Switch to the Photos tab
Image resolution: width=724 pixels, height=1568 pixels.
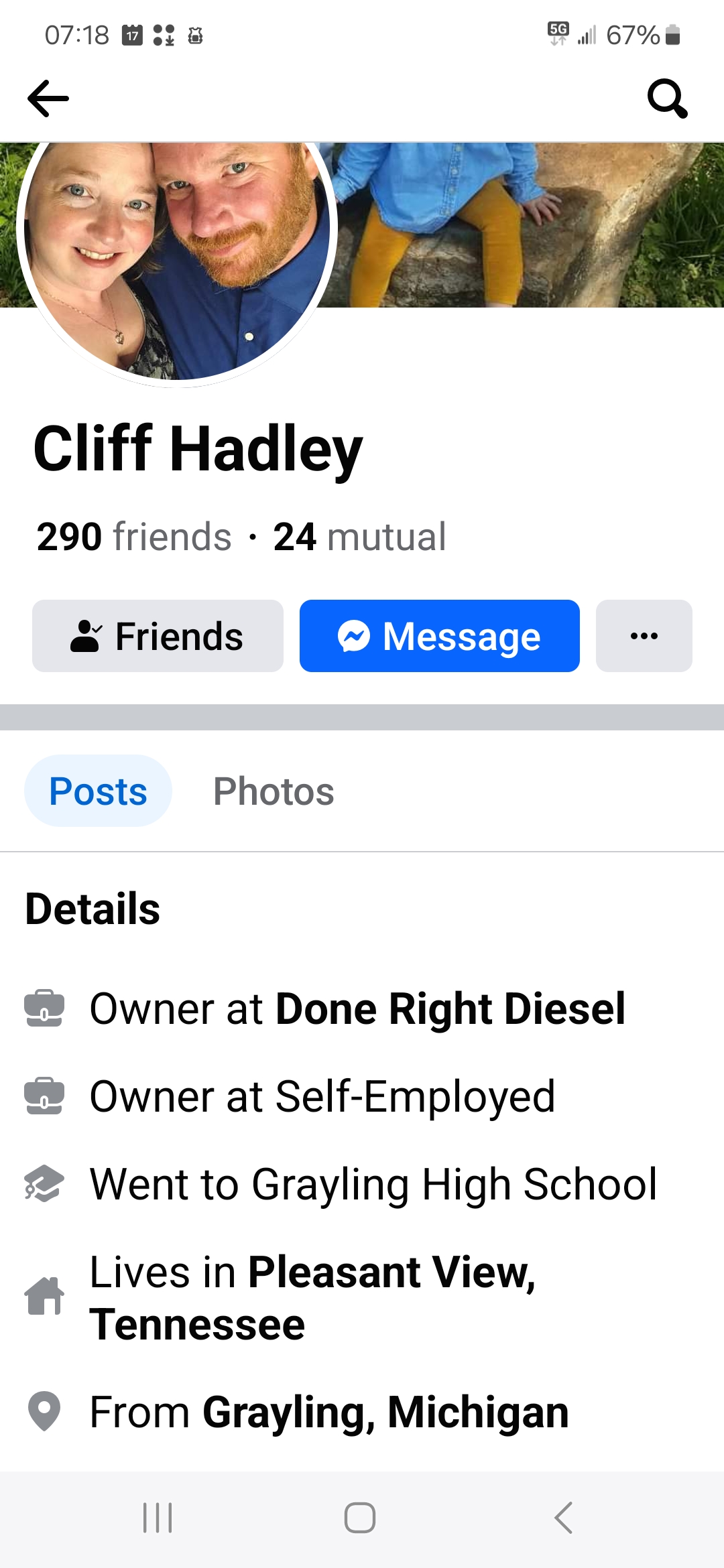[x=274, y=791]
